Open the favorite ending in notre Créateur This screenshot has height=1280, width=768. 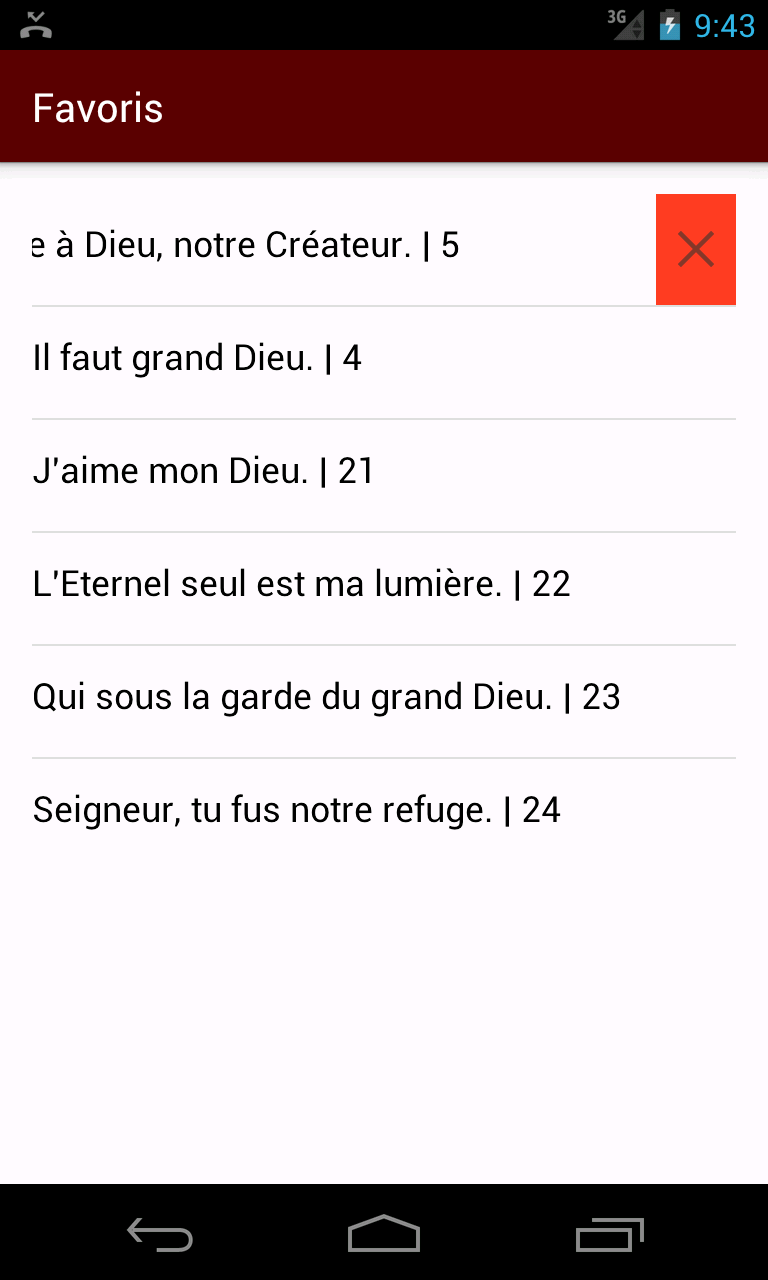[344, 249]
